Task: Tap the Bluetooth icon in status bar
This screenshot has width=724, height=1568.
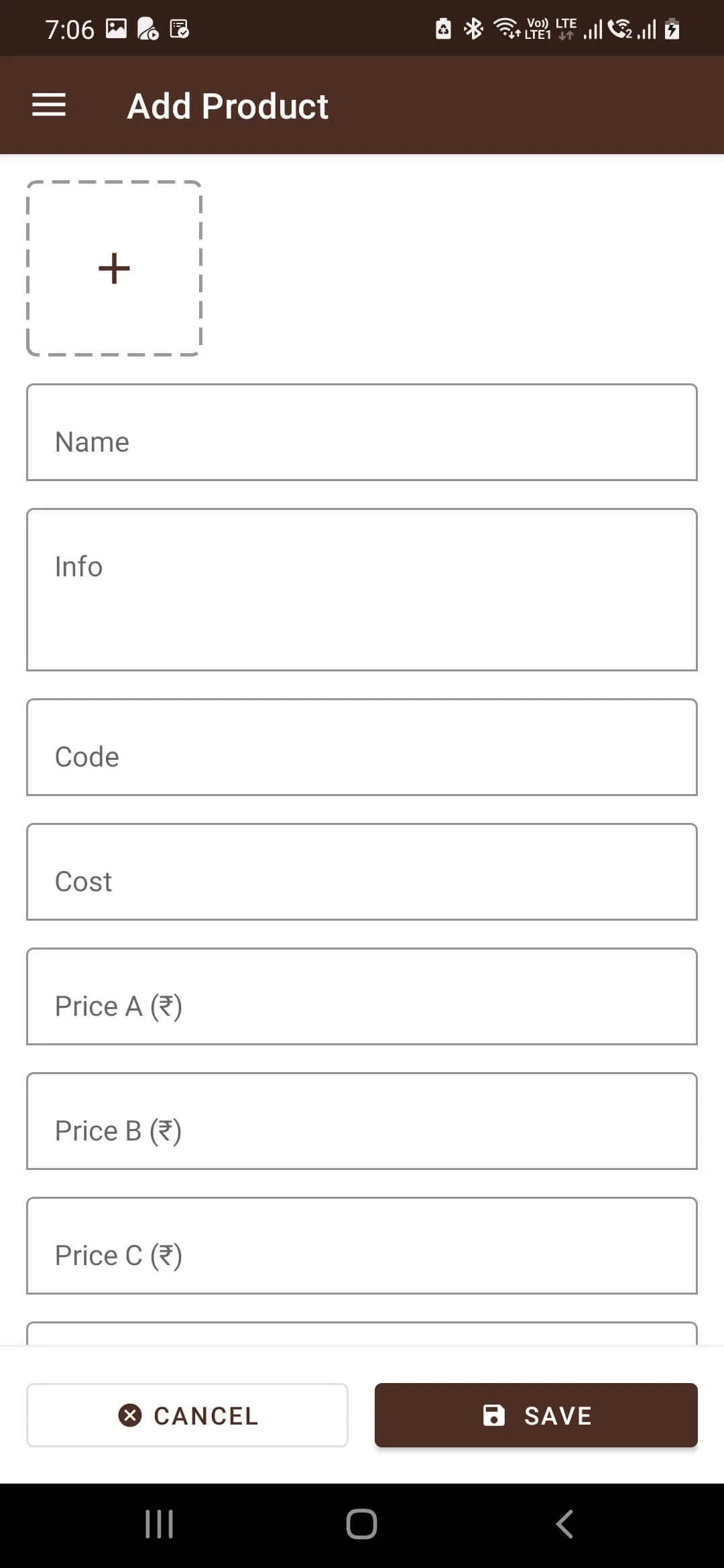Action: [x=473, y=27]
